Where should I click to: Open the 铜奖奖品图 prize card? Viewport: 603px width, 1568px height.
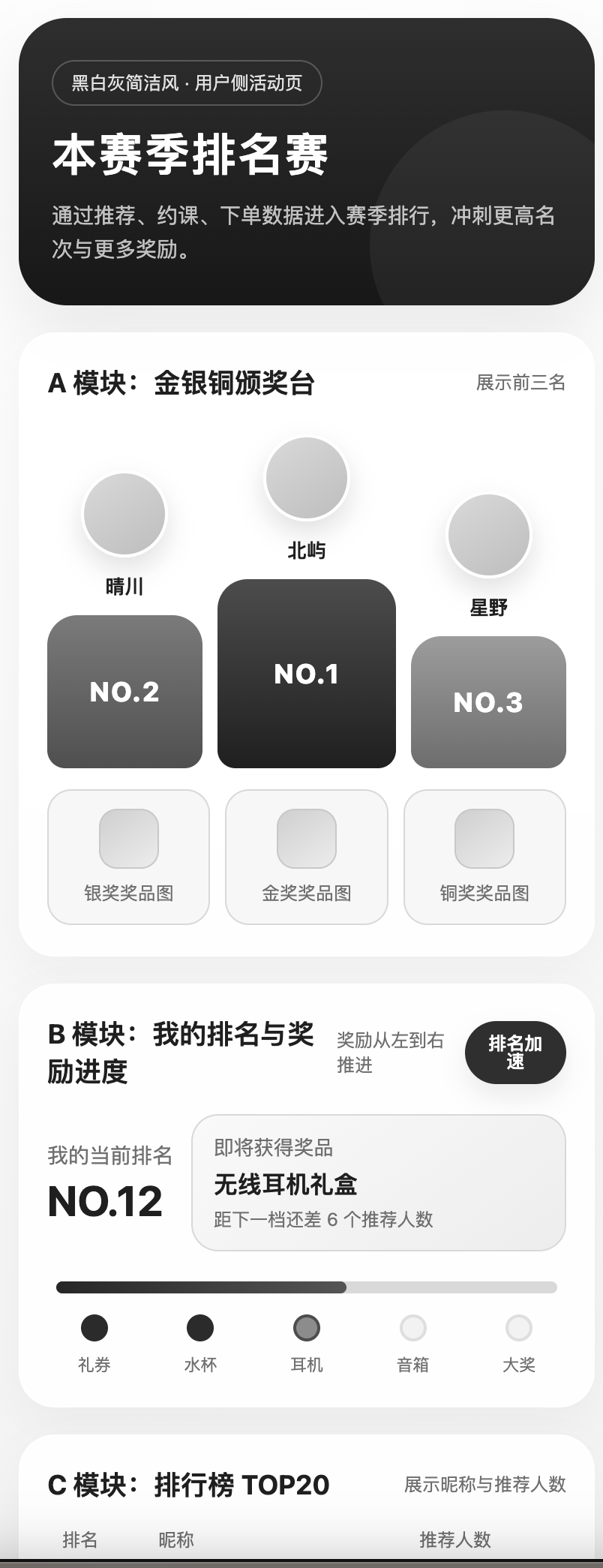pyautogui.click(x=484, y=857)
